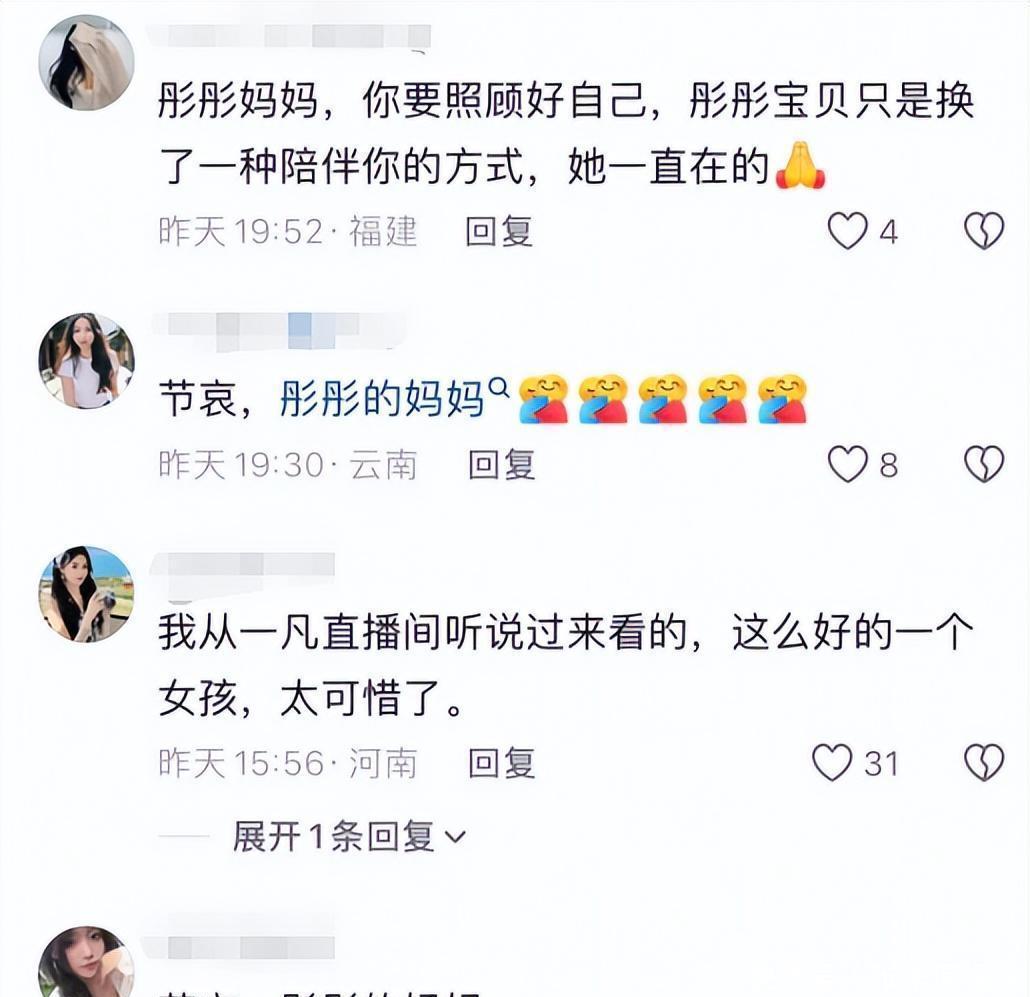
Task: Dislike the 云南 comment posted at 19:30
Action: pyautogui.click(x=983, y=464)
